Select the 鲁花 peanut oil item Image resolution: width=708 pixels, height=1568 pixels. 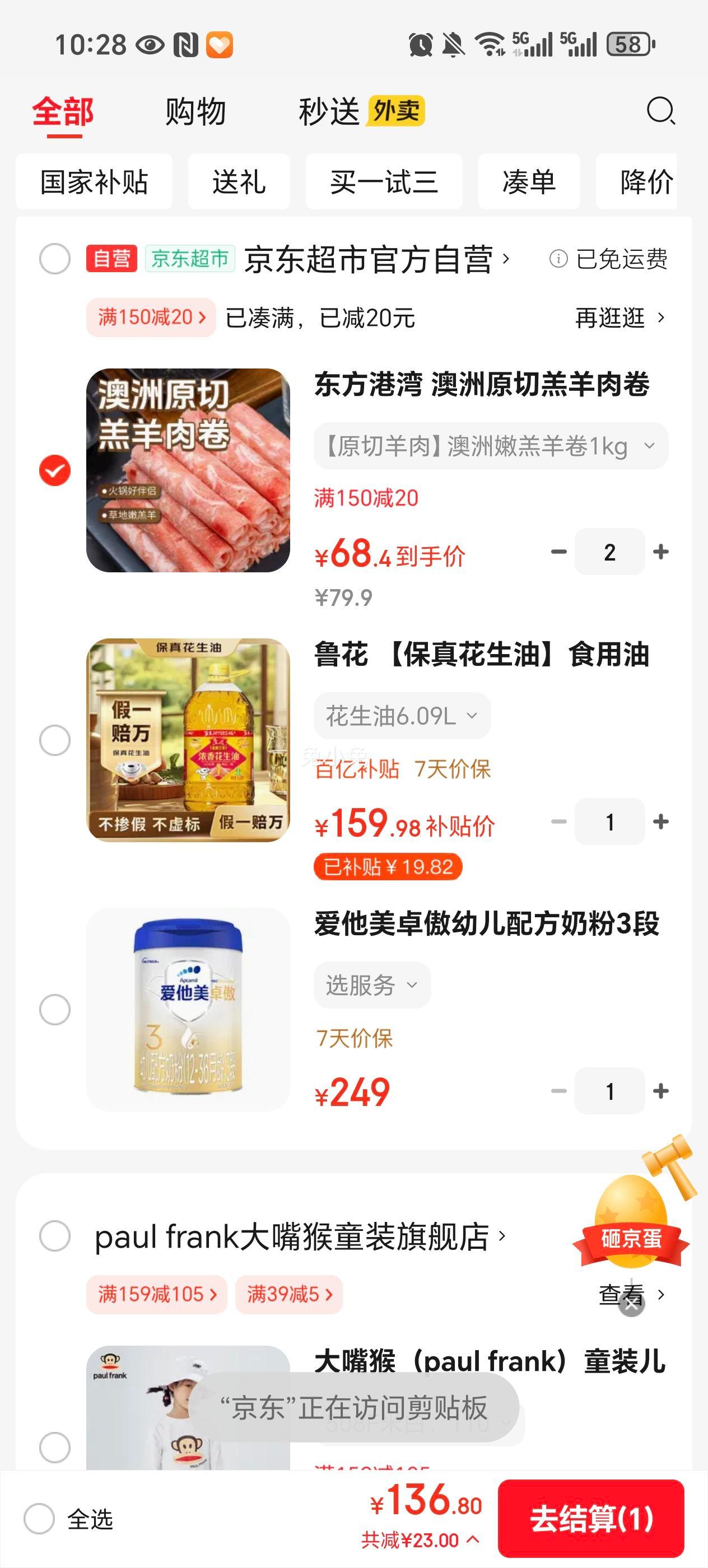tap(55, 740)
